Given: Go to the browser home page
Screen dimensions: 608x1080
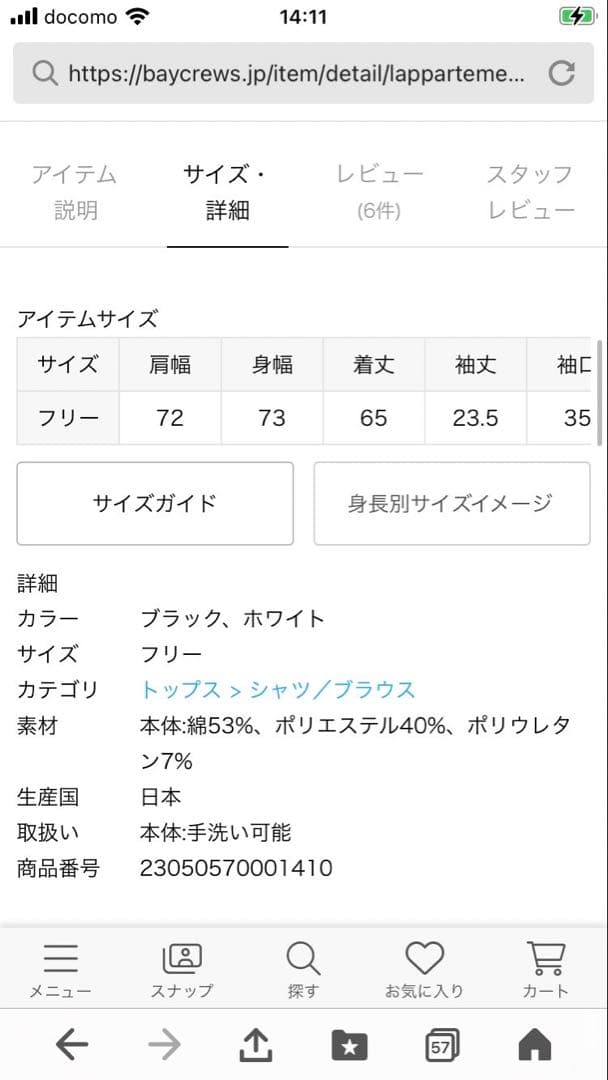Looking at the screenshot, I should tap(535, 1045).
